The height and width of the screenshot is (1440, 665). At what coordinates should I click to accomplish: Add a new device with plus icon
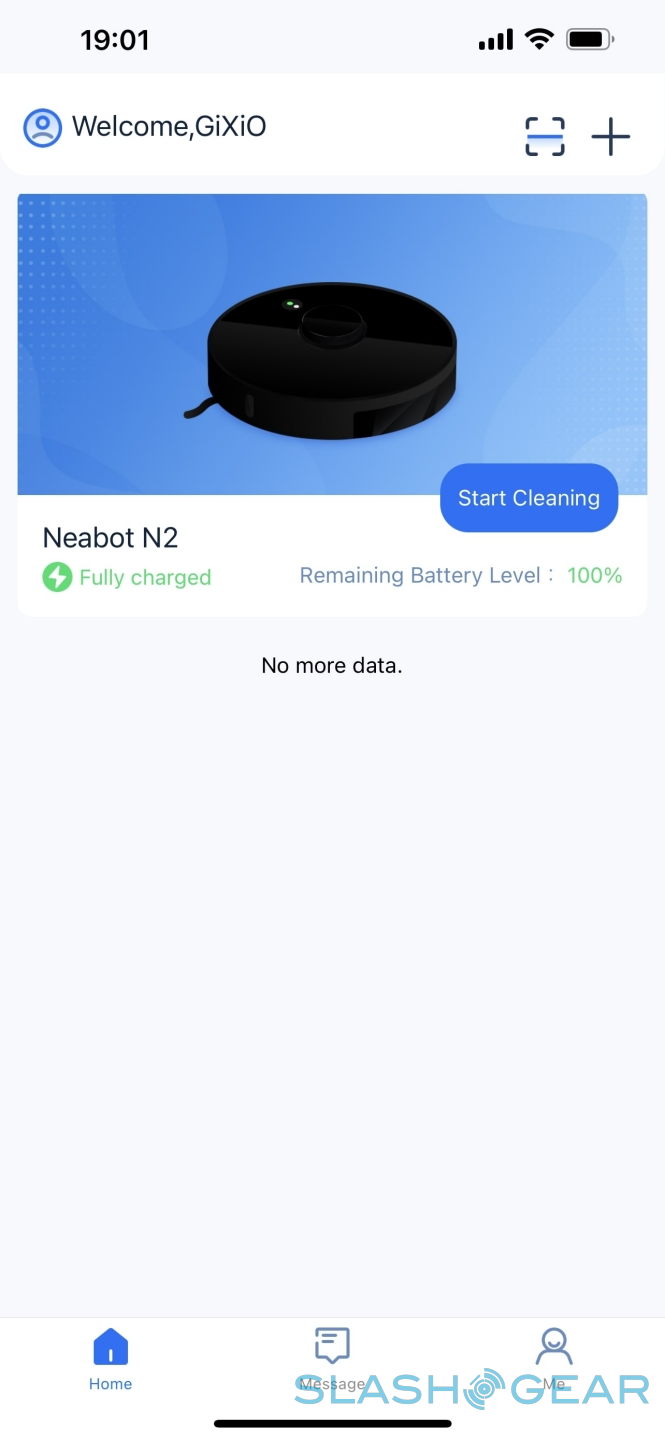(x=610, y=136)
